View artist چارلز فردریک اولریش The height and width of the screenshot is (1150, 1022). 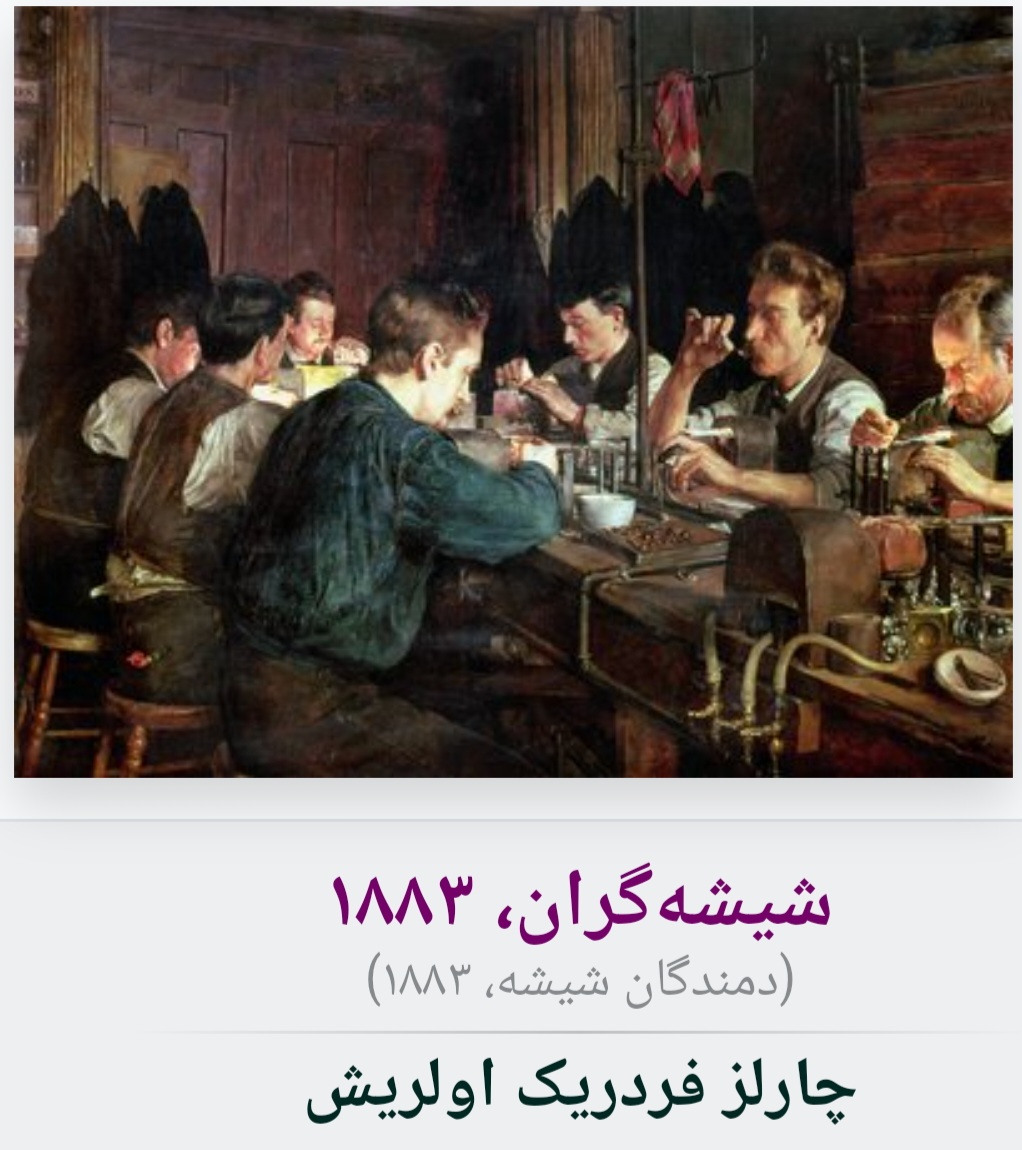tap(581, 1093)
